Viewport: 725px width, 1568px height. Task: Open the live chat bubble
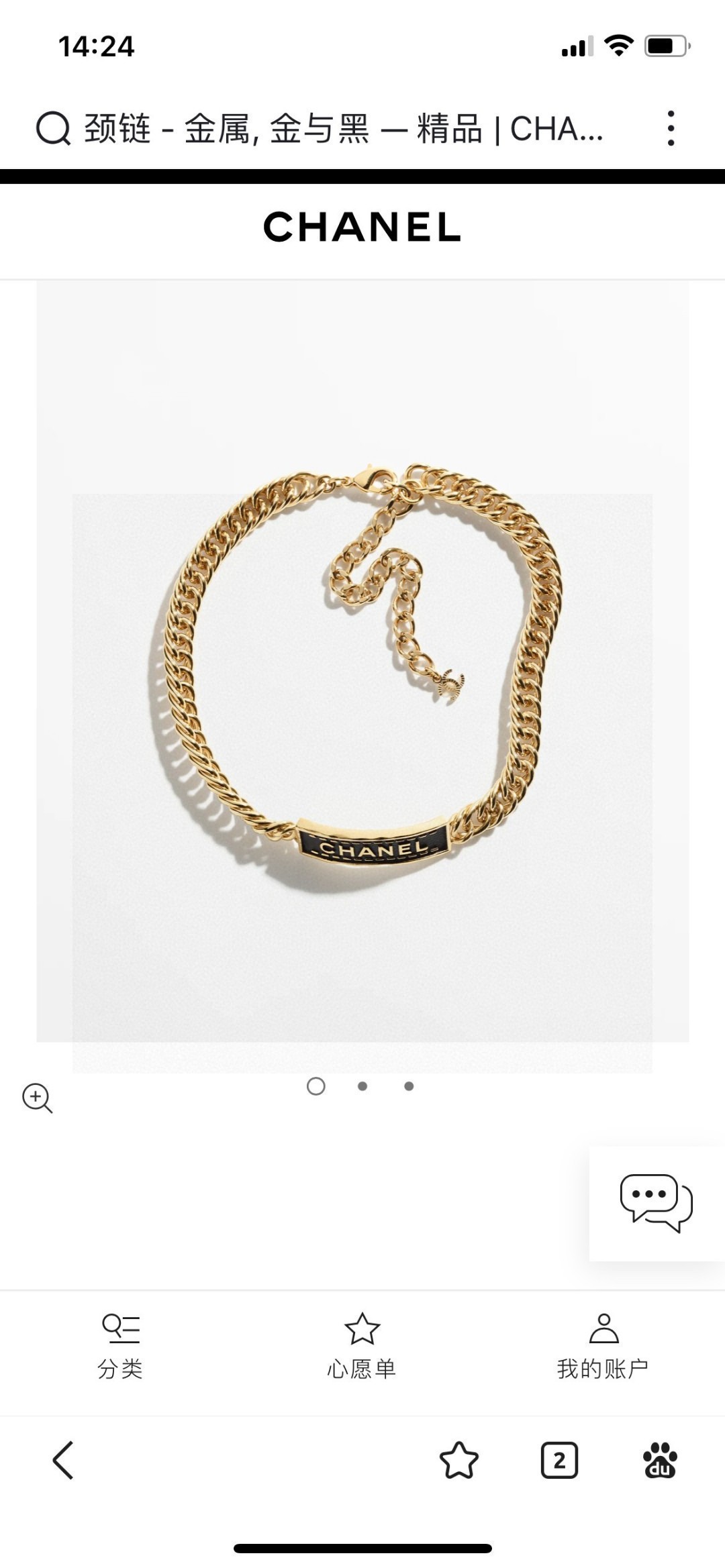click(656, 1202)
